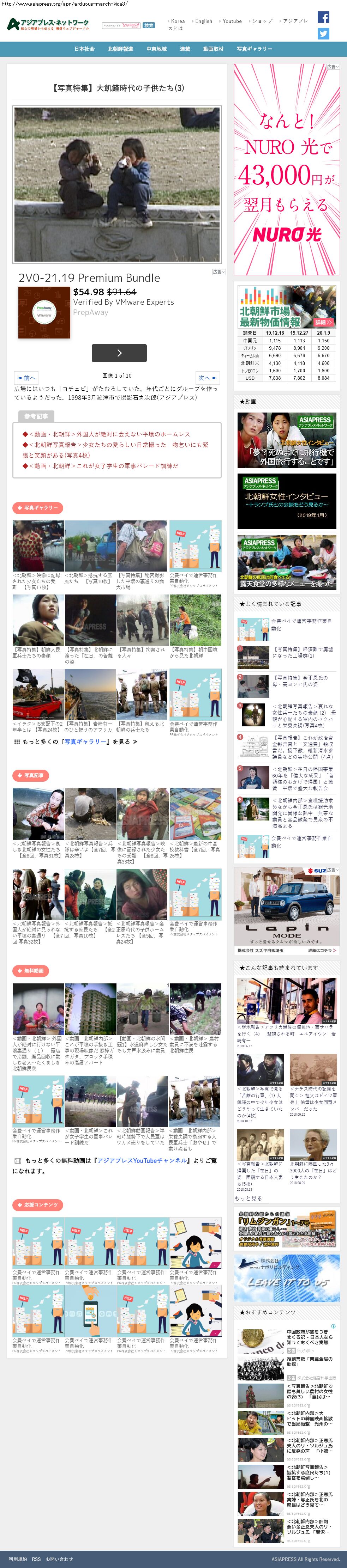Image resolution: width=347 pixels, height=1568 pixels.
Task: Tap the arrow button on PrepAway ad
Action: 119,353
